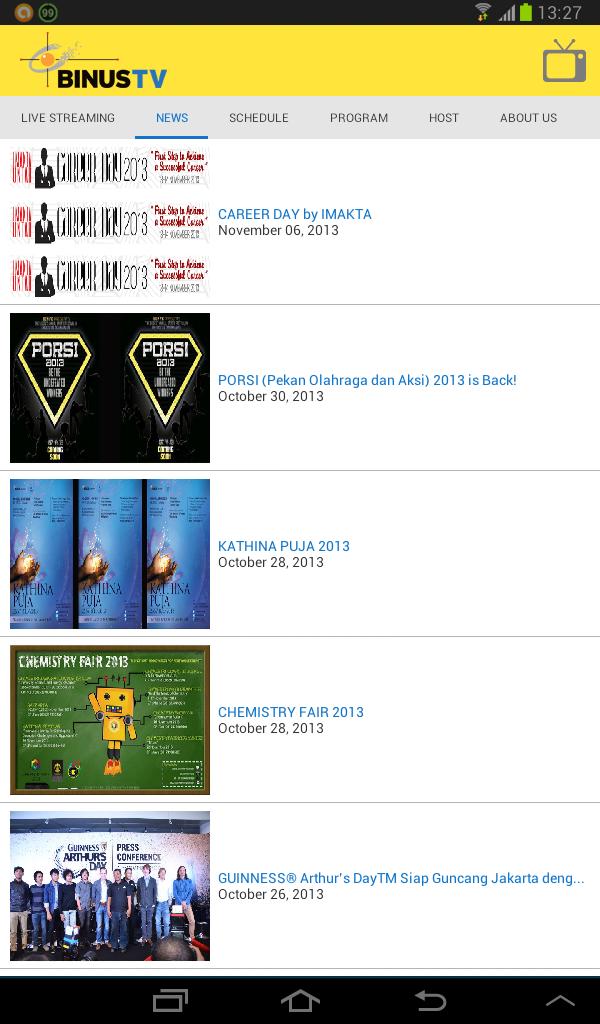The image size is (600, 1024).
Task: Go to the home screen
Action: pyautogui.click(x=300, y=1000)
